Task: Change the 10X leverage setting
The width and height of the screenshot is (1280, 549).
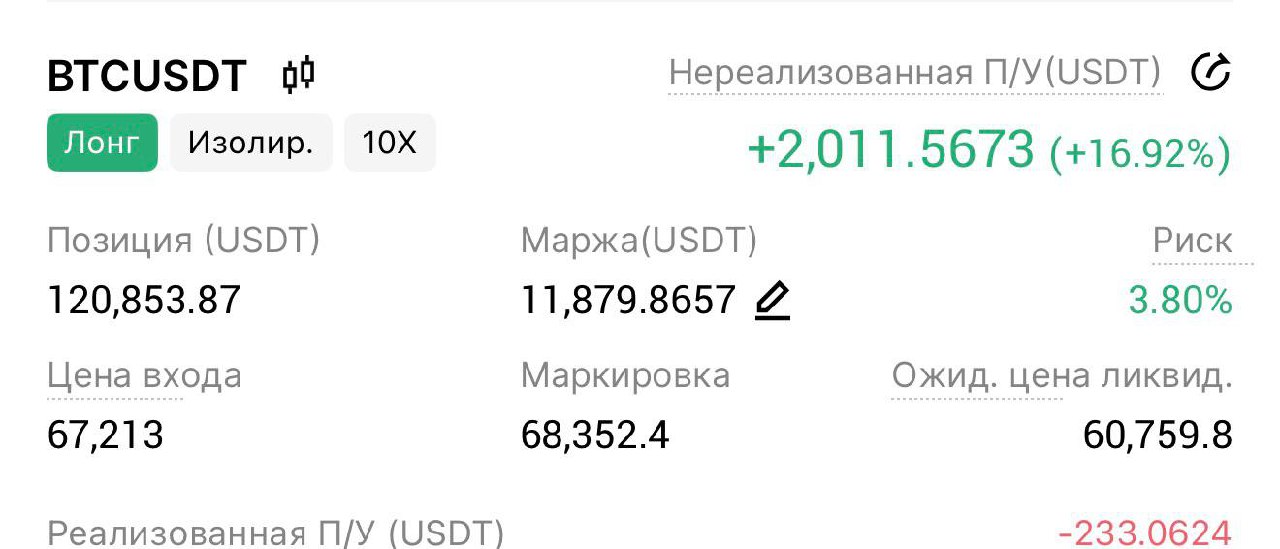Action: click(389, 143)
